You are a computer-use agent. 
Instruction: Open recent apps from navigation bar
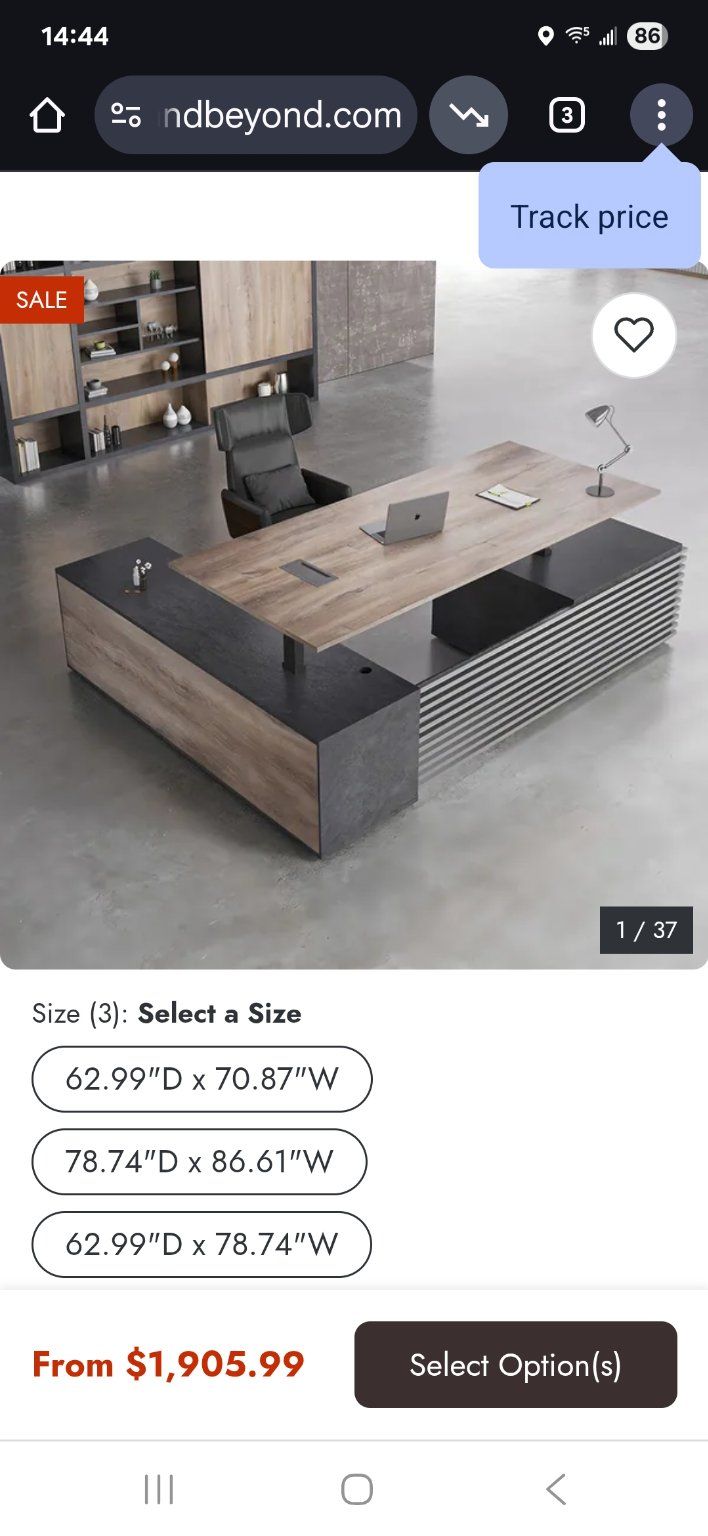pyautogui.click(x=159, y=1489)
